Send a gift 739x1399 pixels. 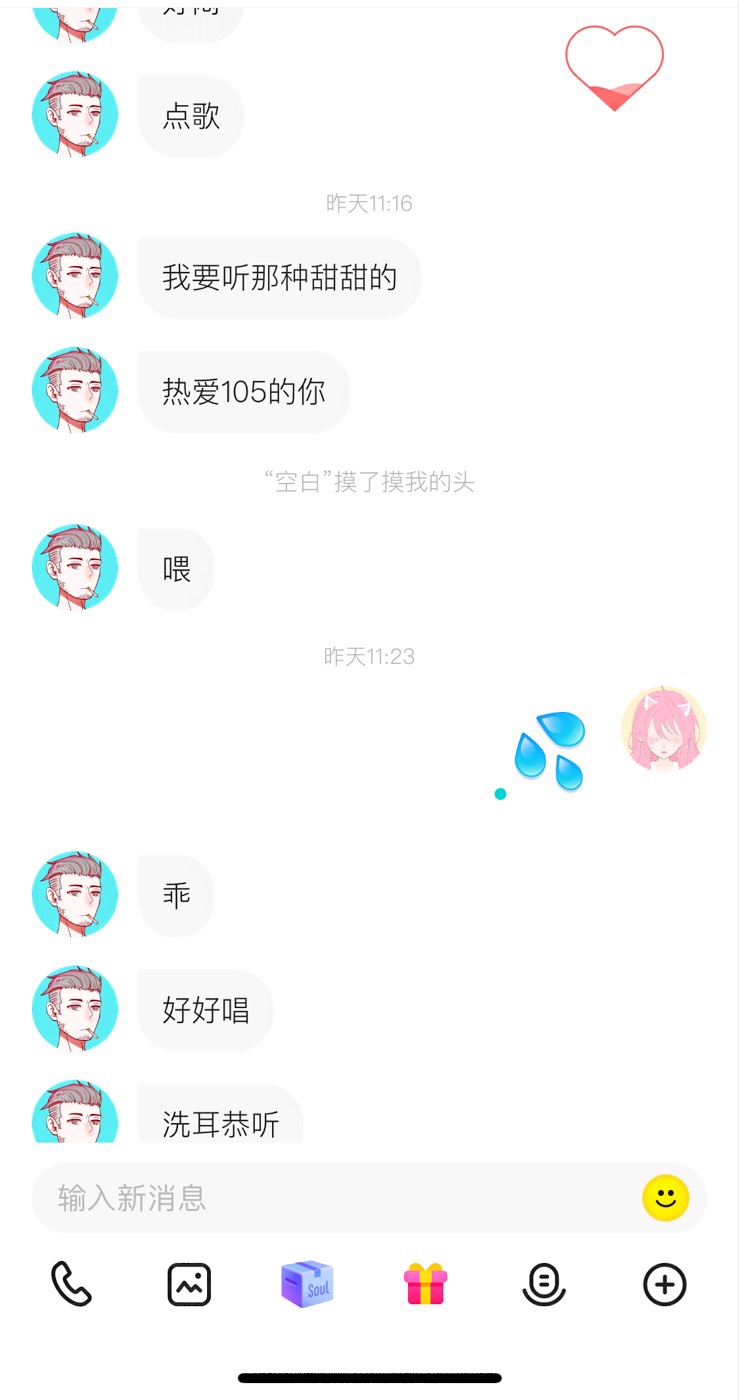tap(426, 1284)
